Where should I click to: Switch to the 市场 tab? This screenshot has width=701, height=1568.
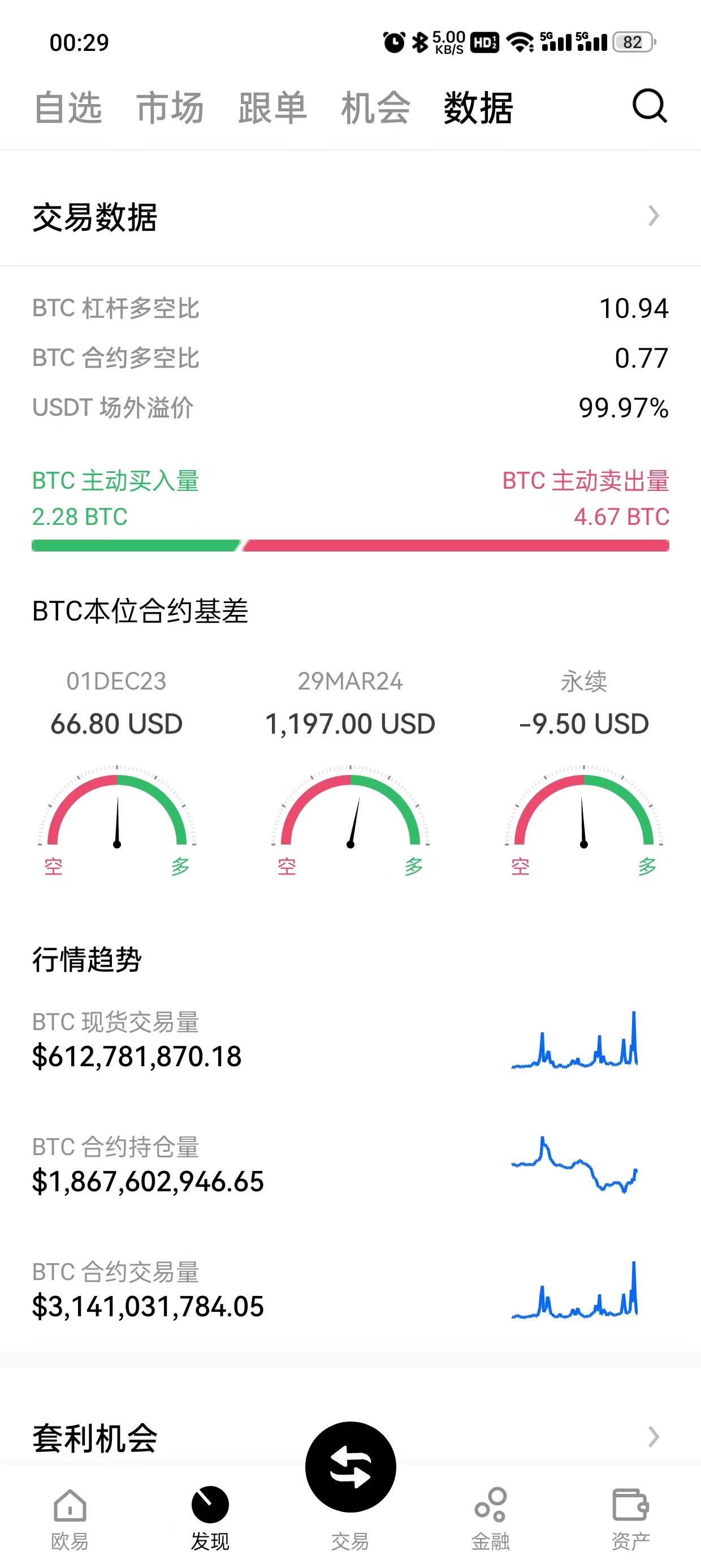coord(168,107)
